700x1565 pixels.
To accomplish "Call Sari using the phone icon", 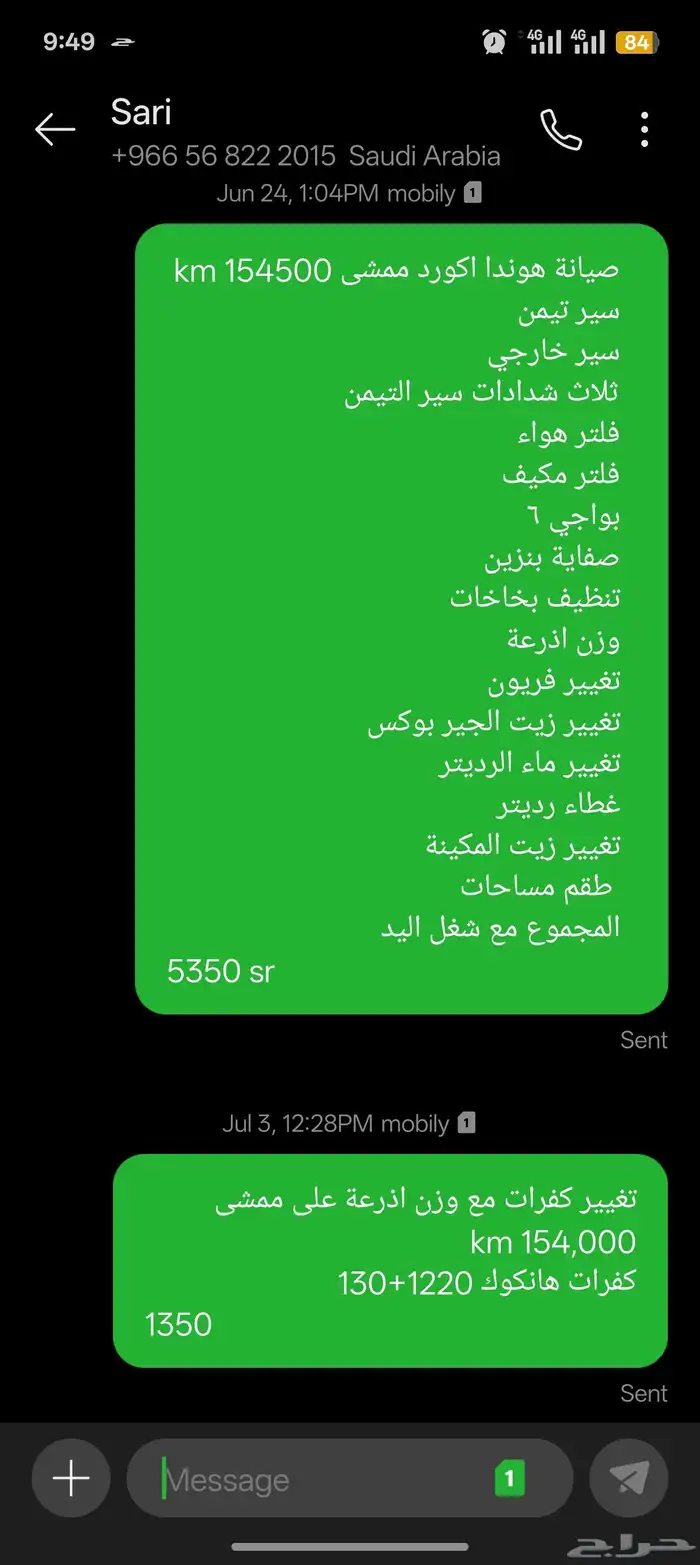I will click(x=561, y=128).
